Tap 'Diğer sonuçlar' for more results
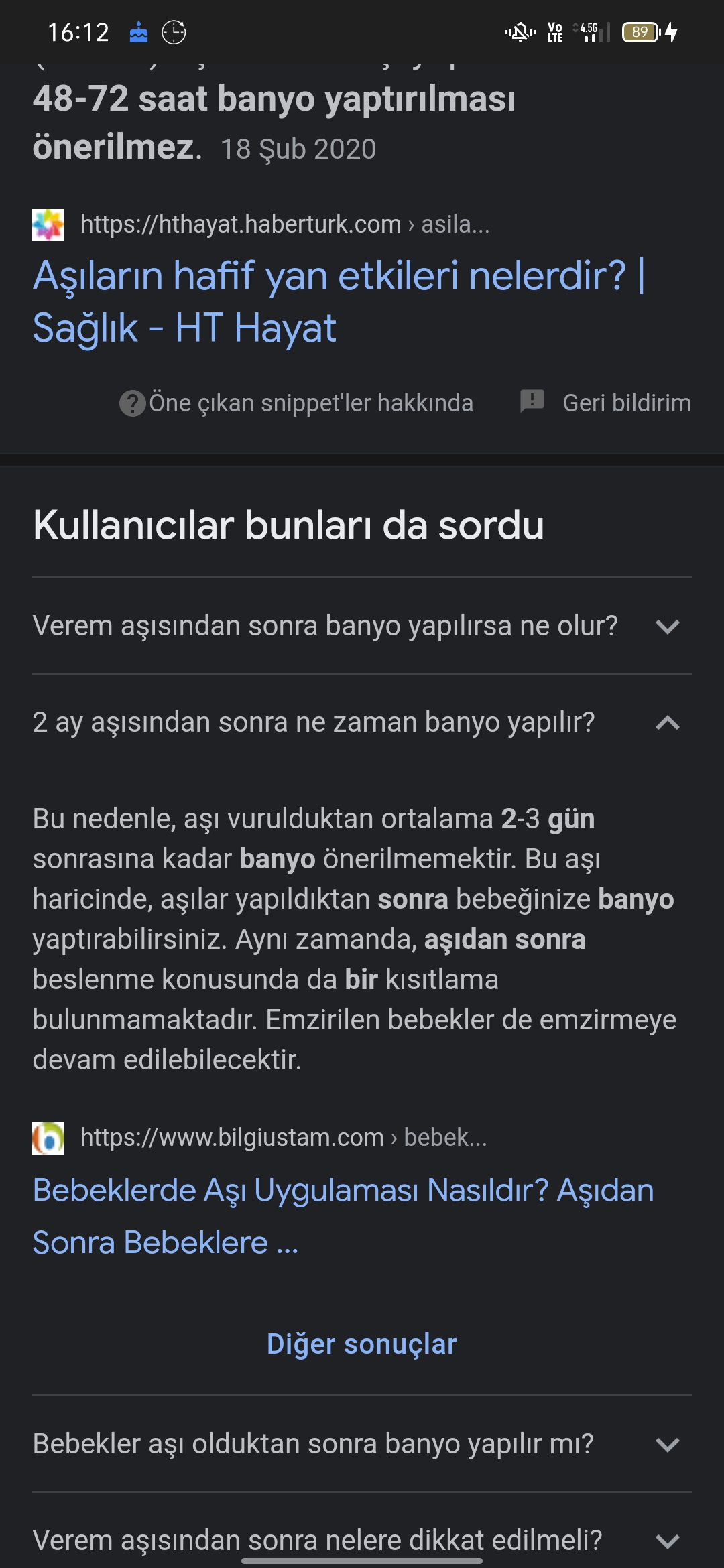Viewport: 724px width, 1568px height. pos(361,1344)
